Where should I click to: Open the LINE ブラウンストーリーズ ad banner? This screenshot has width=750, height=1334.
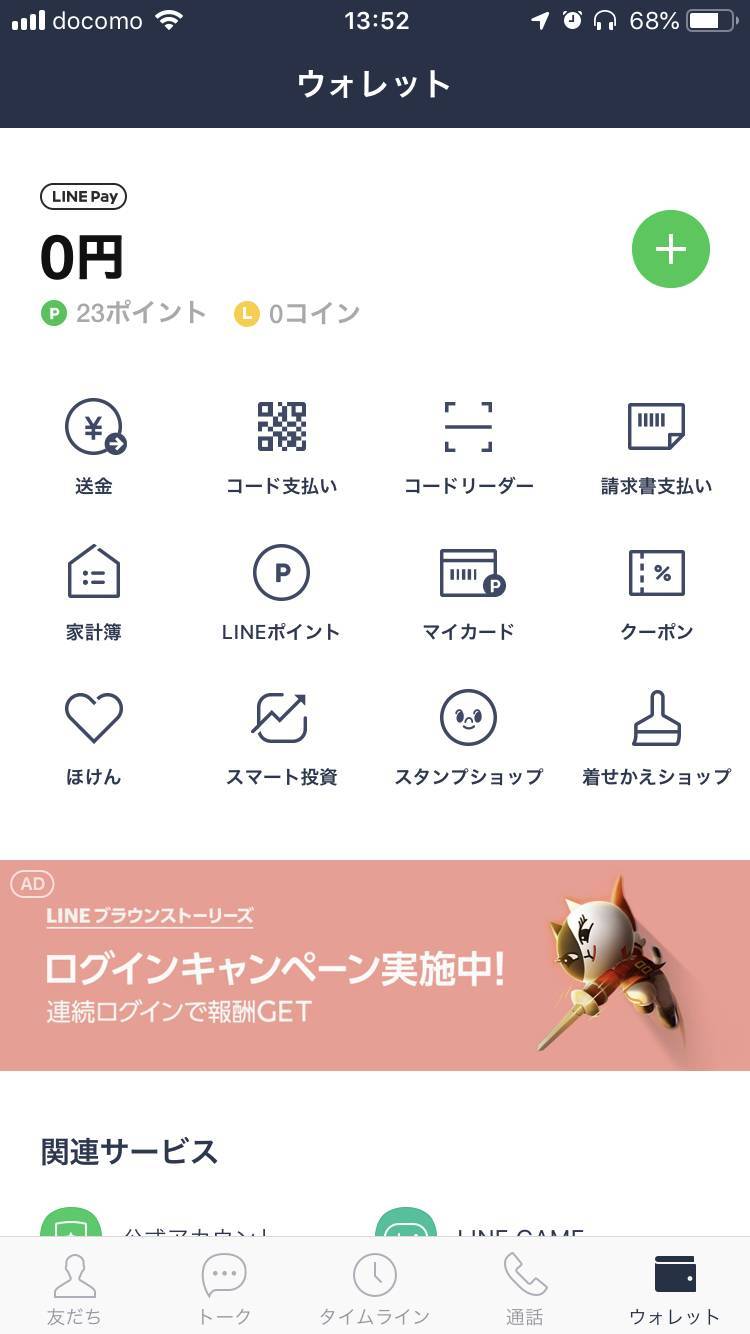click(x=375, y=965)
